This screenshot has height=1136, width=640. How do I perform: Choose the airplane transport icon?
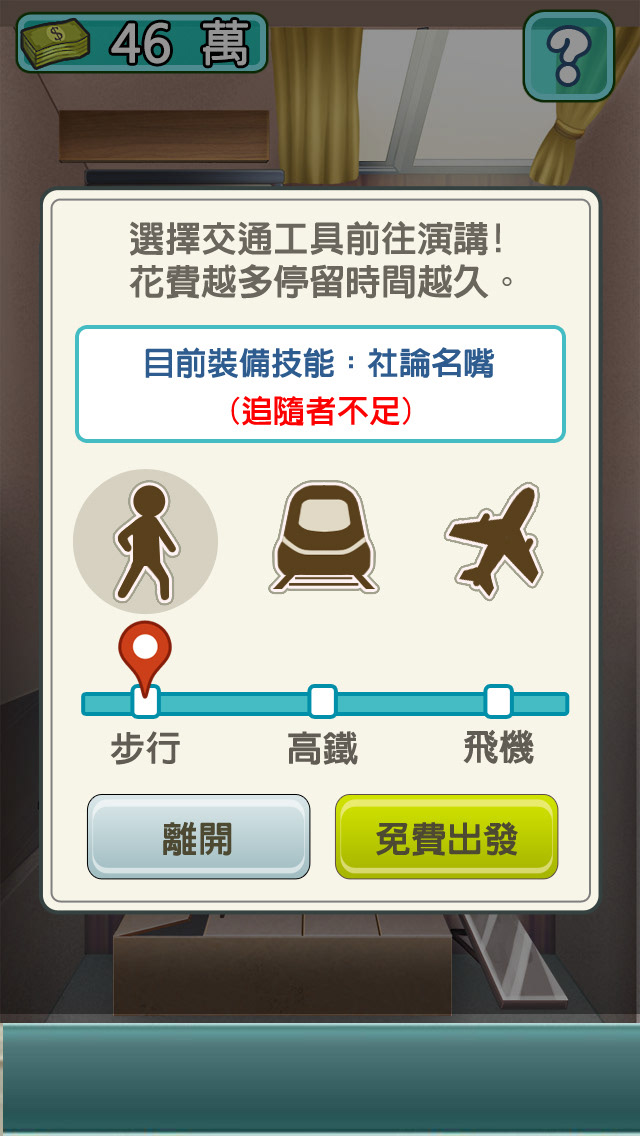494,537
